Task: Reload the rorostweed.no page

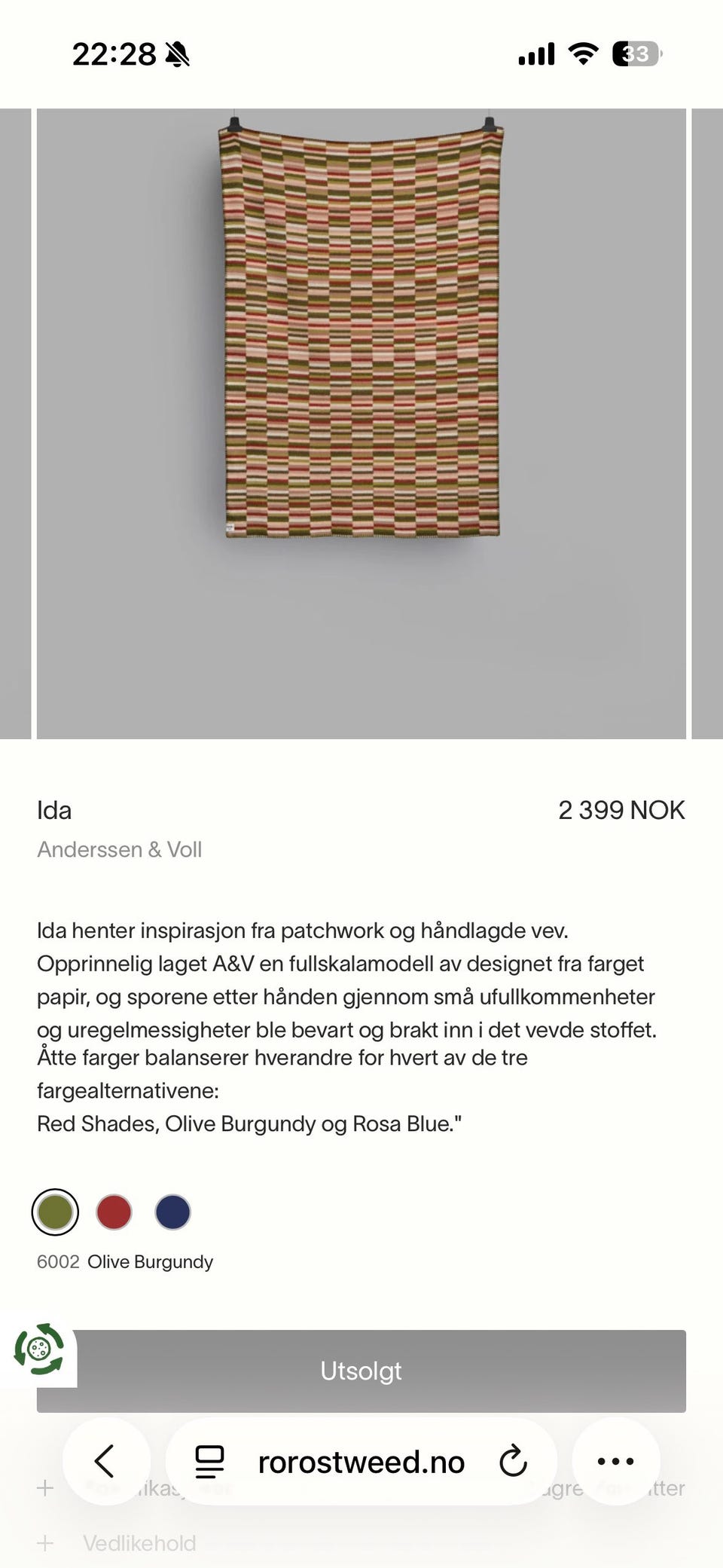Action: (x=513, y=1460)
